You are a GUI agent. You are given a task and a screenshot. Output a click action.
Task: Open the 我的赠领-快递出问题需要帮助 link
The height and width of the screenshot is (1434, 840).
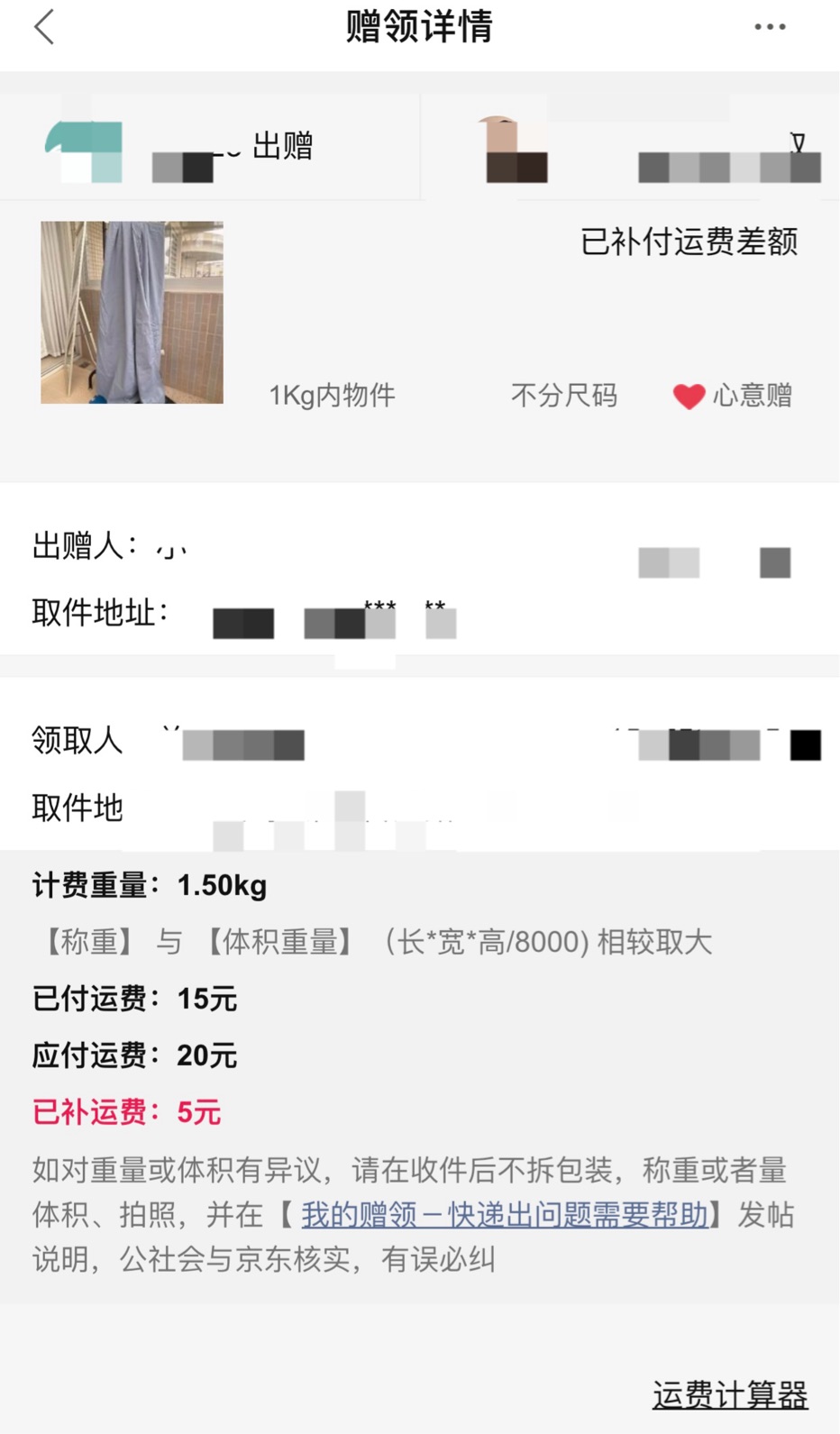point(504,1215)
